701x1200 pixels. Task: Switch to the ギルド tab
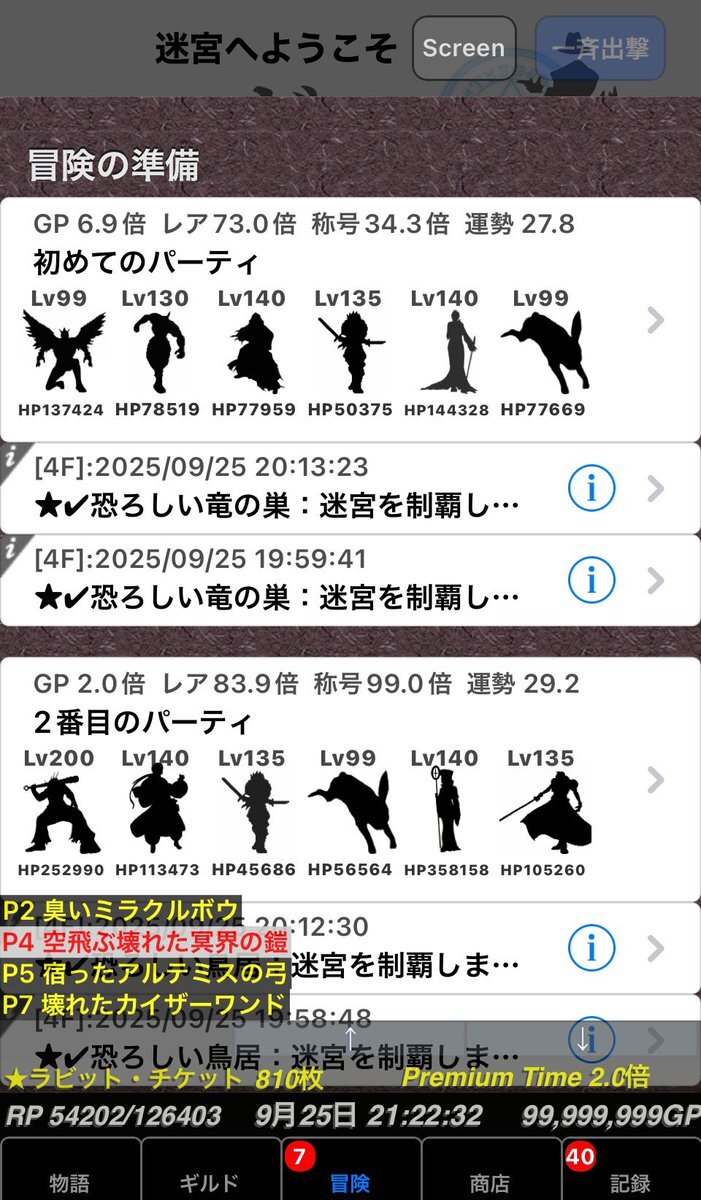pyautogui.click(x=210, y=1170)
